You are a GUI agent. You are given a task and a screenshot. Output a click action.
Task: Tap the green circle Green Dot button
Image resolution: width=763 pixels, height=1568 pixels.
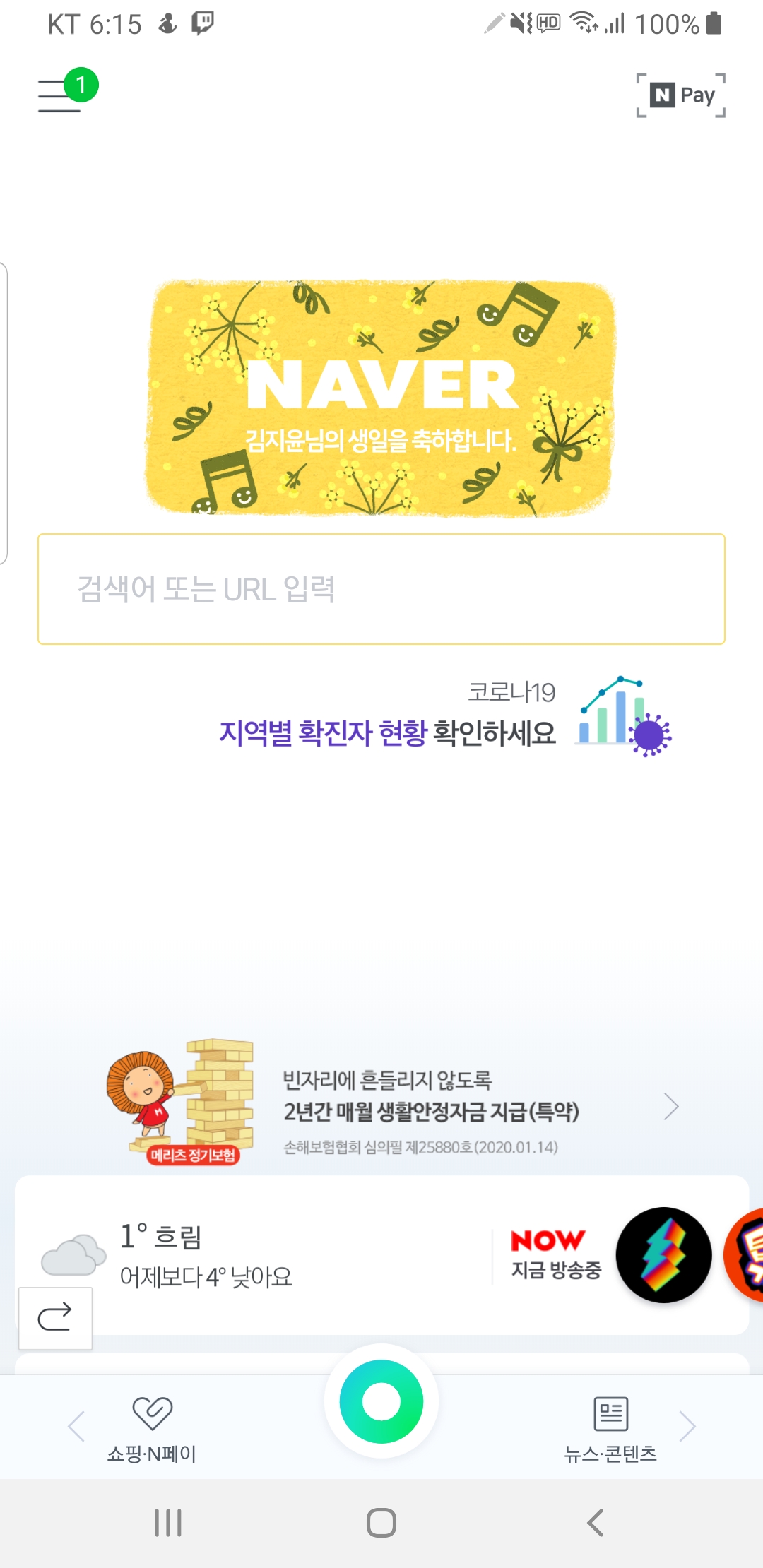tap(381, 1401)
